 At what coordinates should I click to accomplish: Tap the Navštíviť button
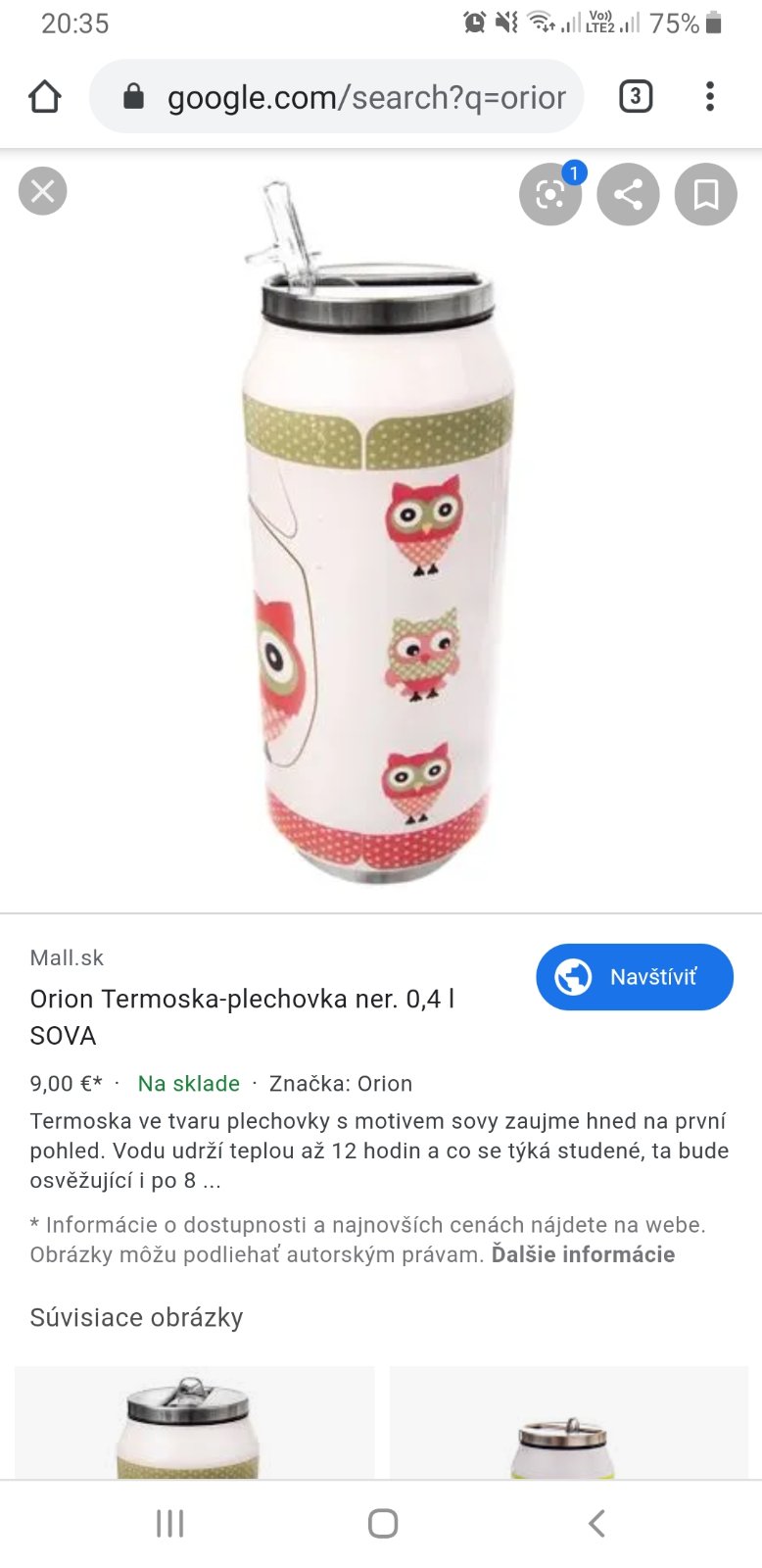[x=635, y=977]
